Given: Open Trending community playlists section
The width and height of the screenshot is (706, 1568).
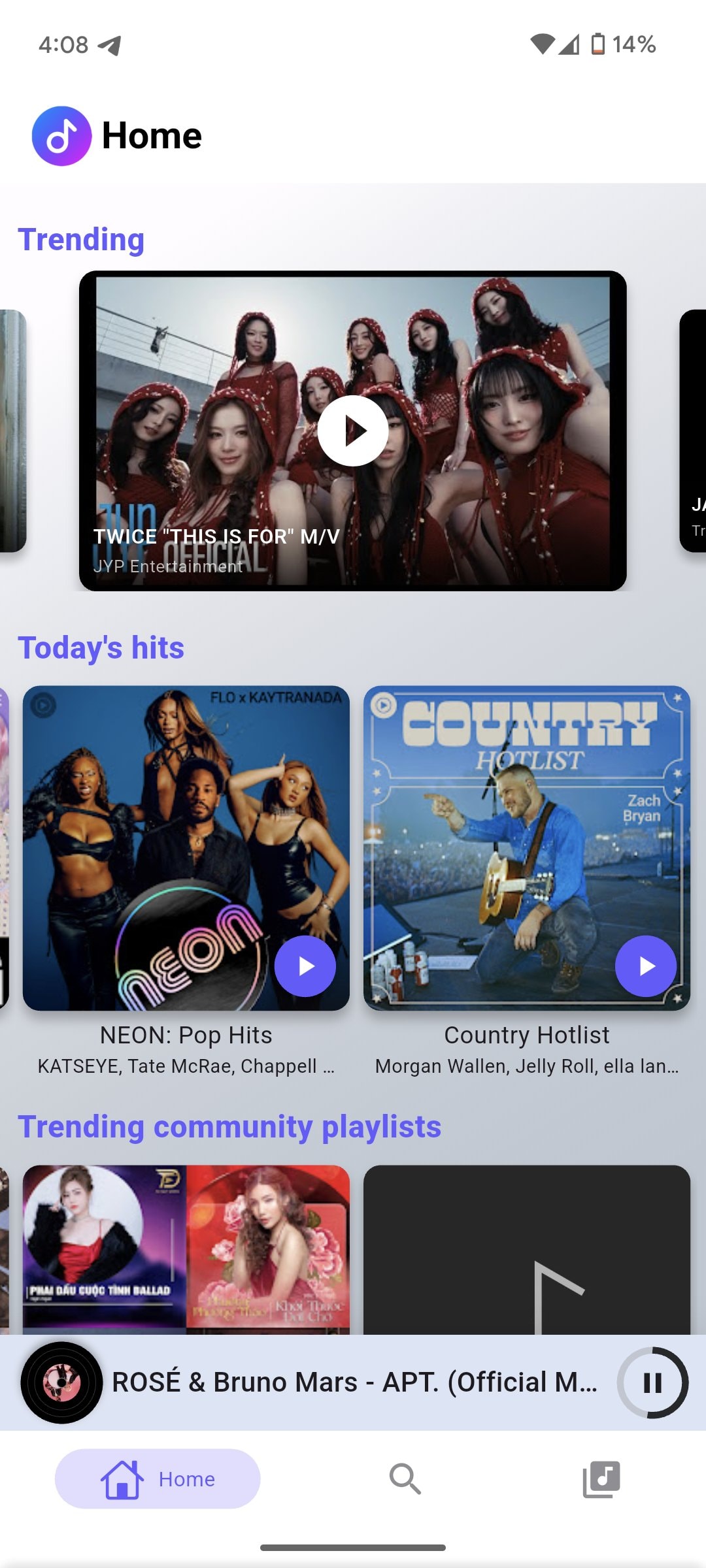Looking at the screenshot, I should tap(230, 1126).
